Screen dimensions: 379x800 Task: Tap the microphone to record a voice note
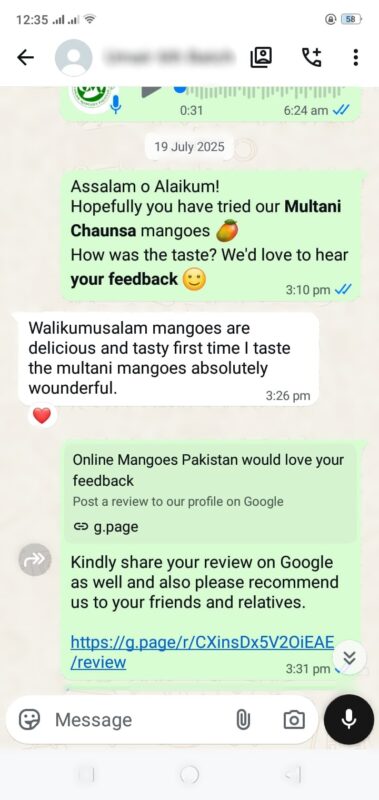coord(349,719)
